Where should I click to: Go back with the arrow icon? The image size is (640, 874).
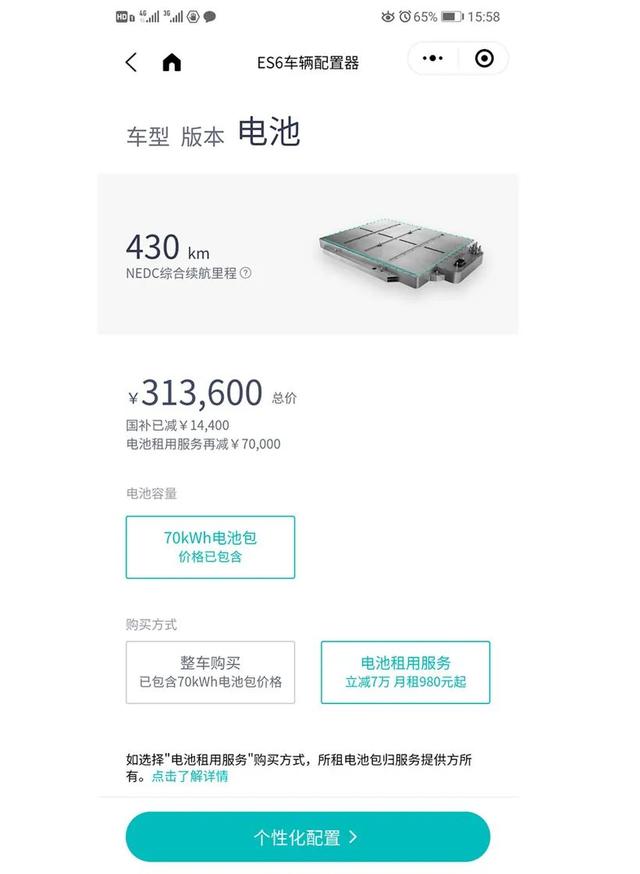pyautogui.click(x=131, y=62)
